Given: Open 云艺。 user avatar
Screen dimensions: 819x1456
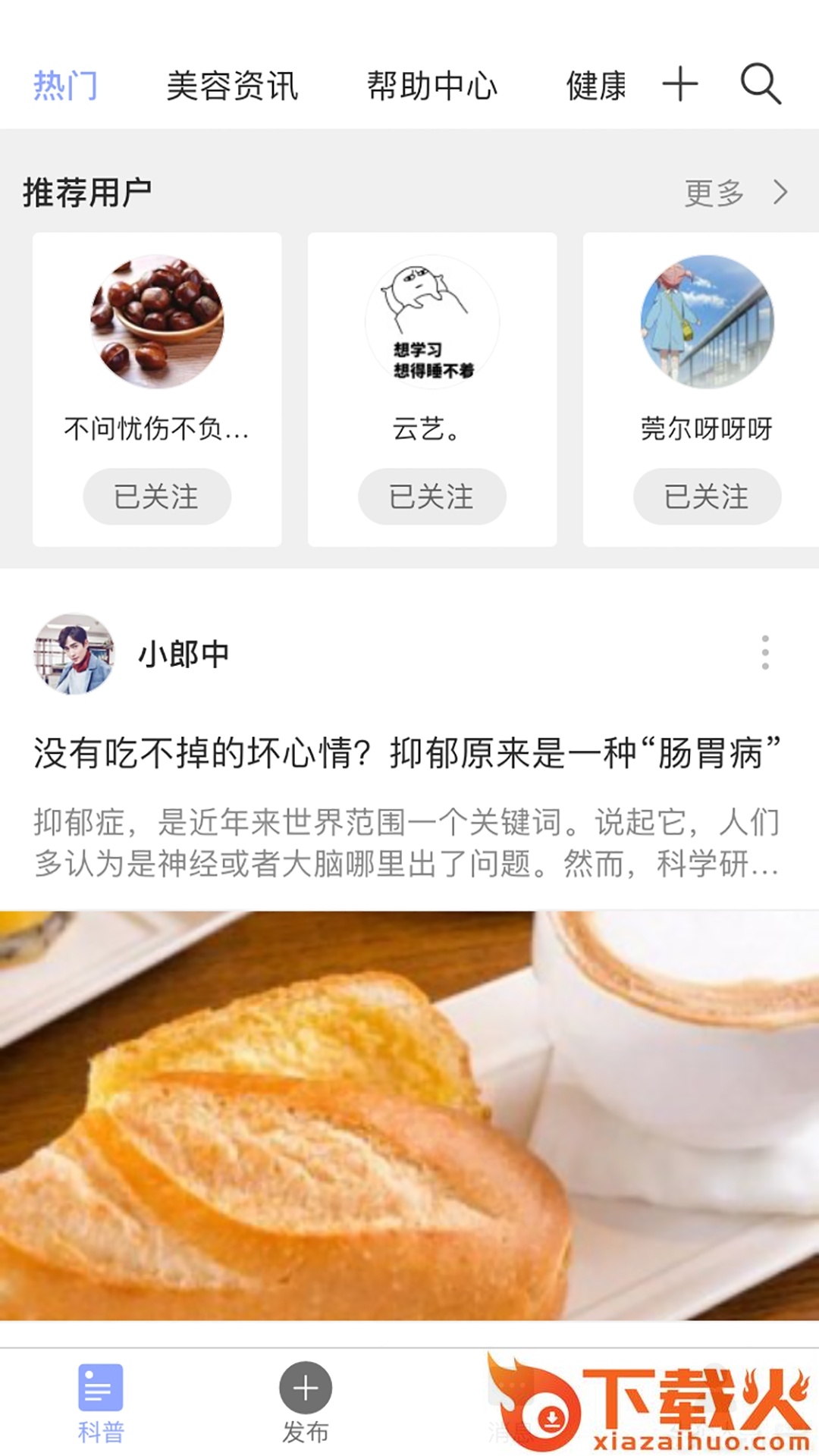Looking at the screenshot, I should click(x=432, y=322).
